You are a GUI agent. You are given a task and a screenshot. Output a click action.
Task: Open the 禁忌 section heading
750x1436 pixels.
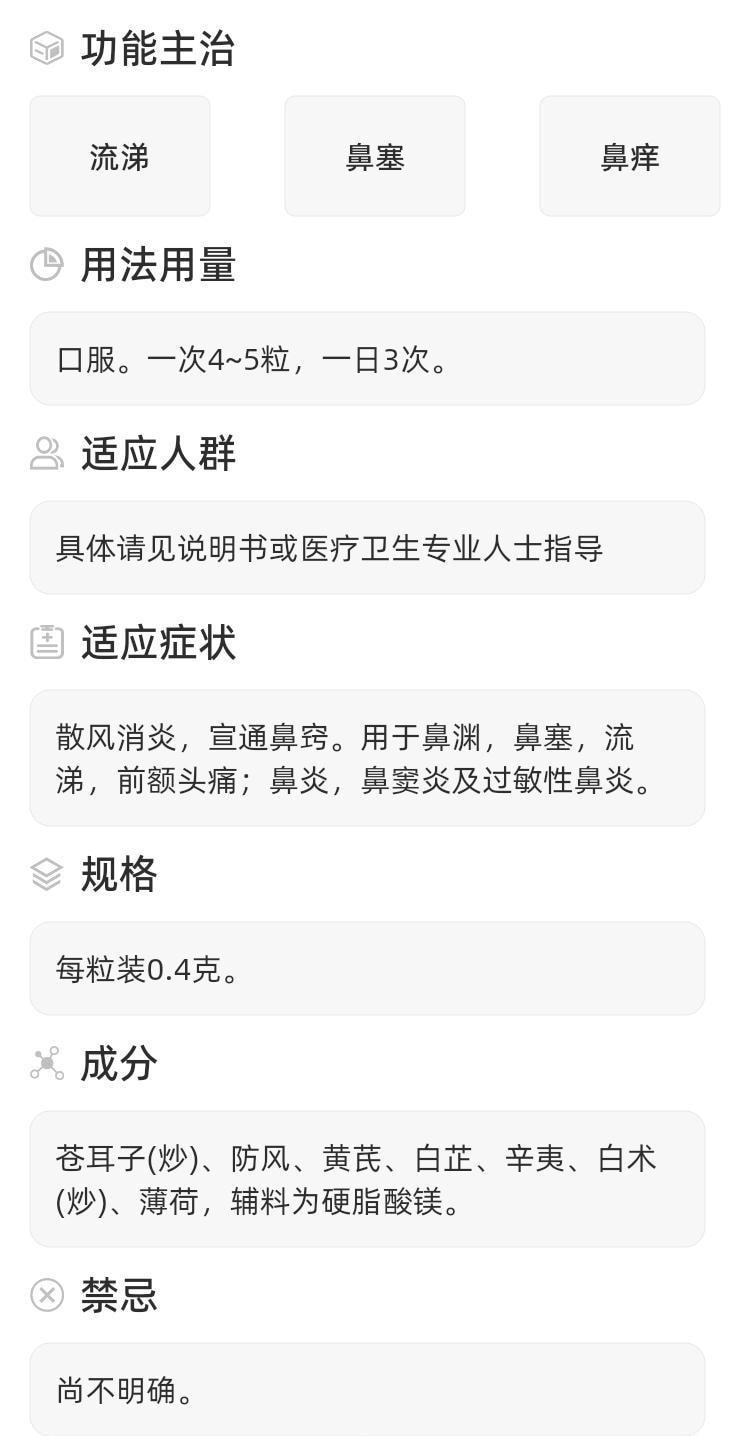pyautogui.click(x=118, y=1296)
